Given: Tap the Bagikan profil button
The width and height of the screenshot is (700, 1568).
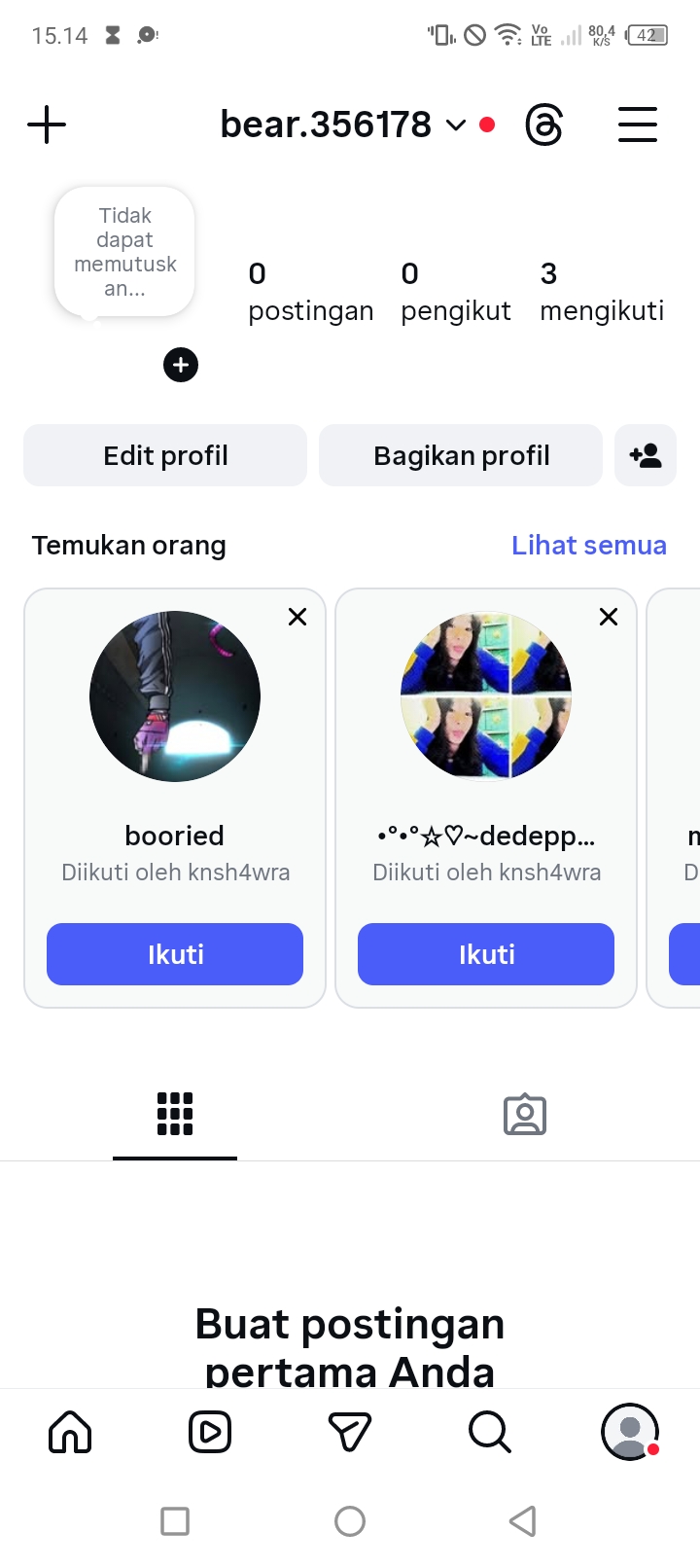Looking at the screenshot, I should [x=461, y=455].
